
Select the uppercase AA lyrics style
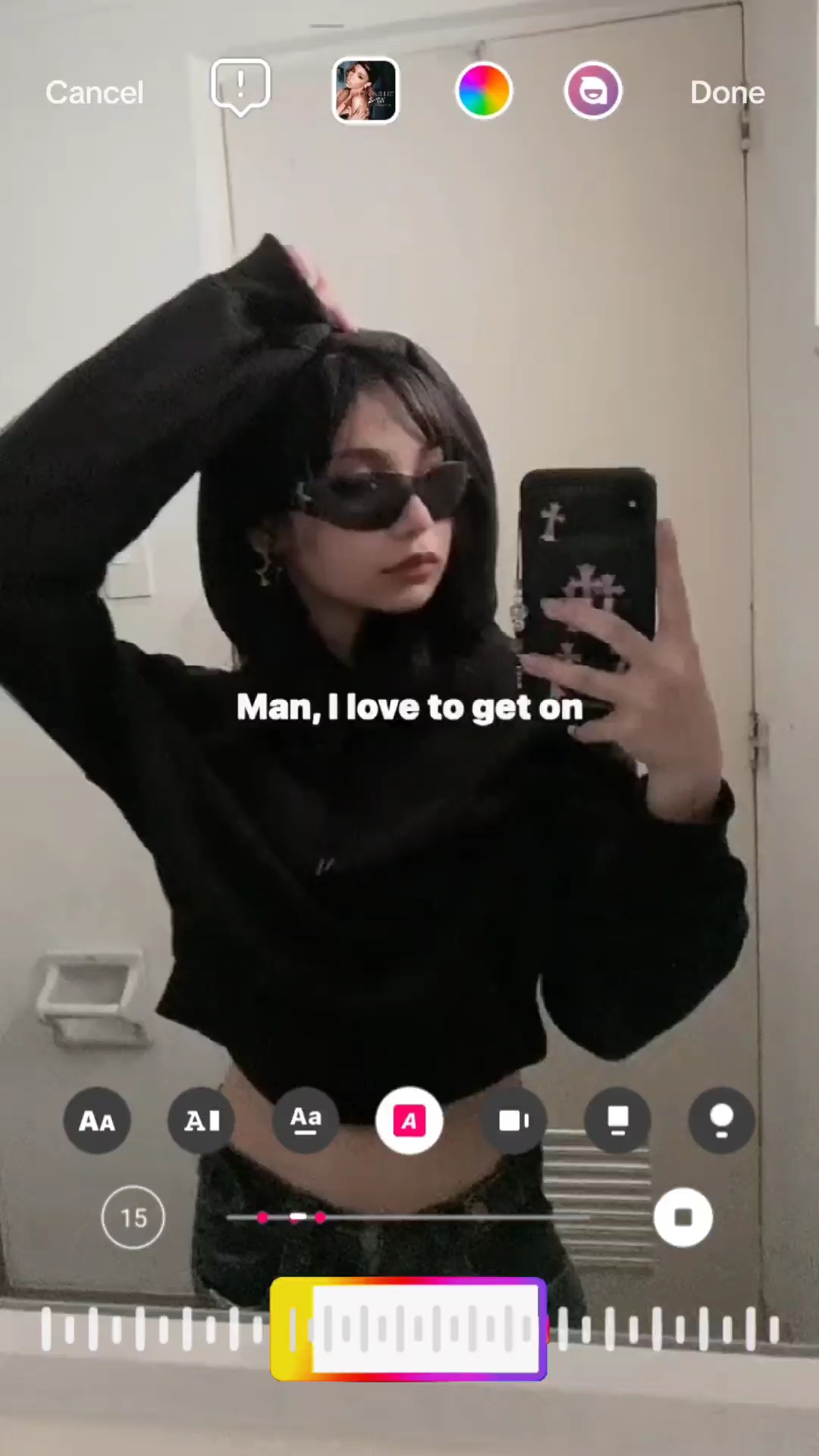tap(97, 1121)
